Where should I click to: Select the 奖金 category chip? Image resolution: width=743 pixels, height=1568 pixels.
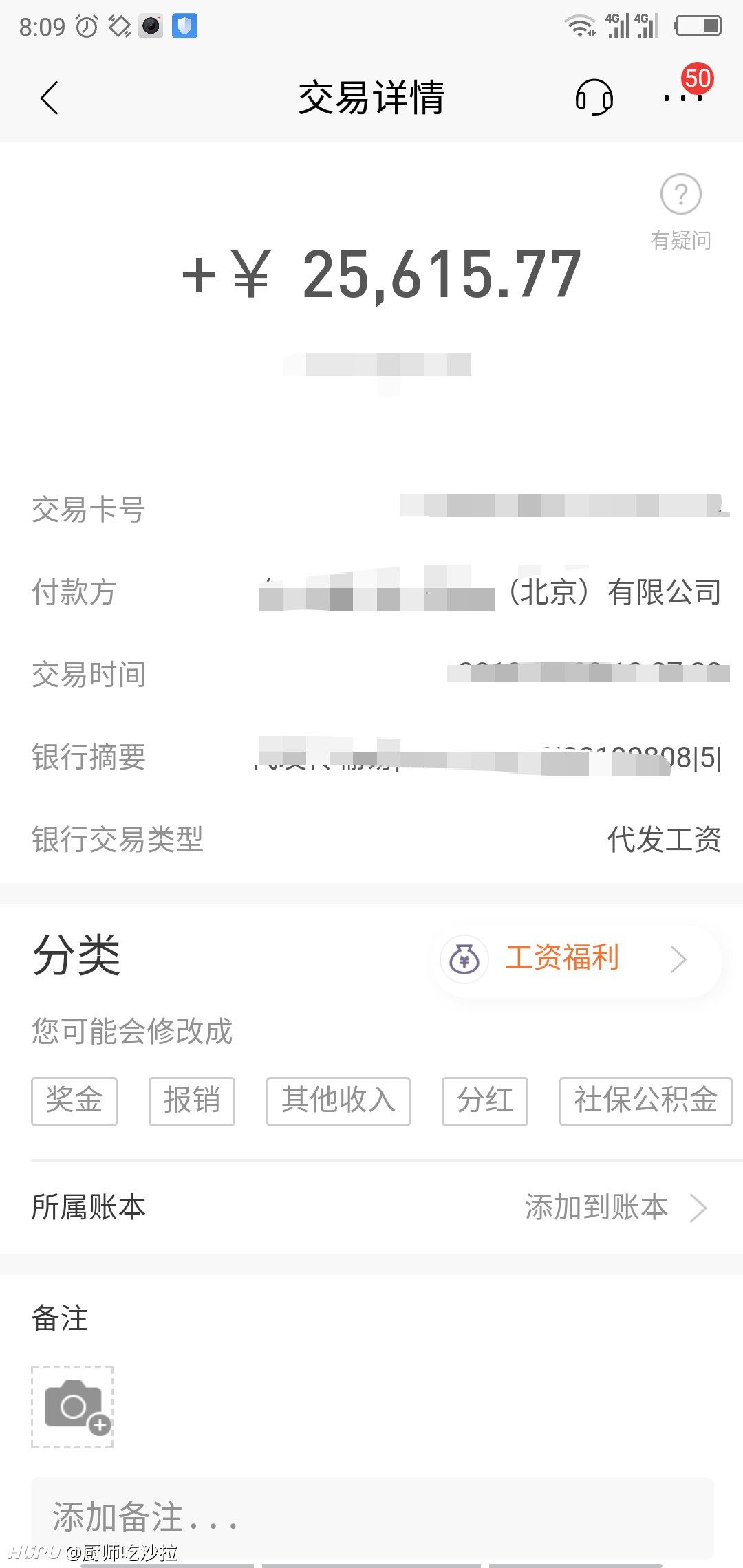[x=74, y=1101]
